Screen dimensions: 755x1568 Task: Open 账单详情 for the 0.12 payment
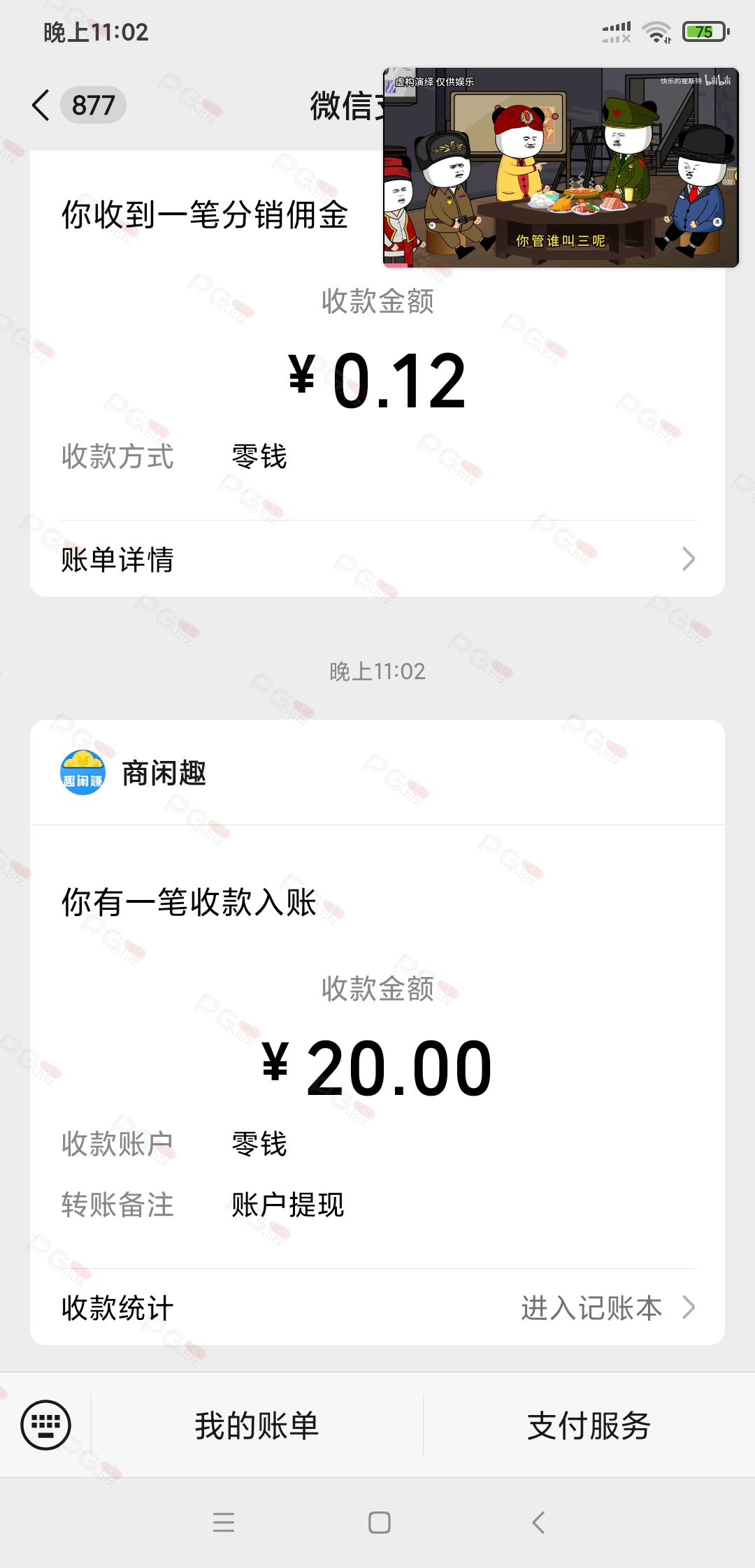(x=377, y=559)
